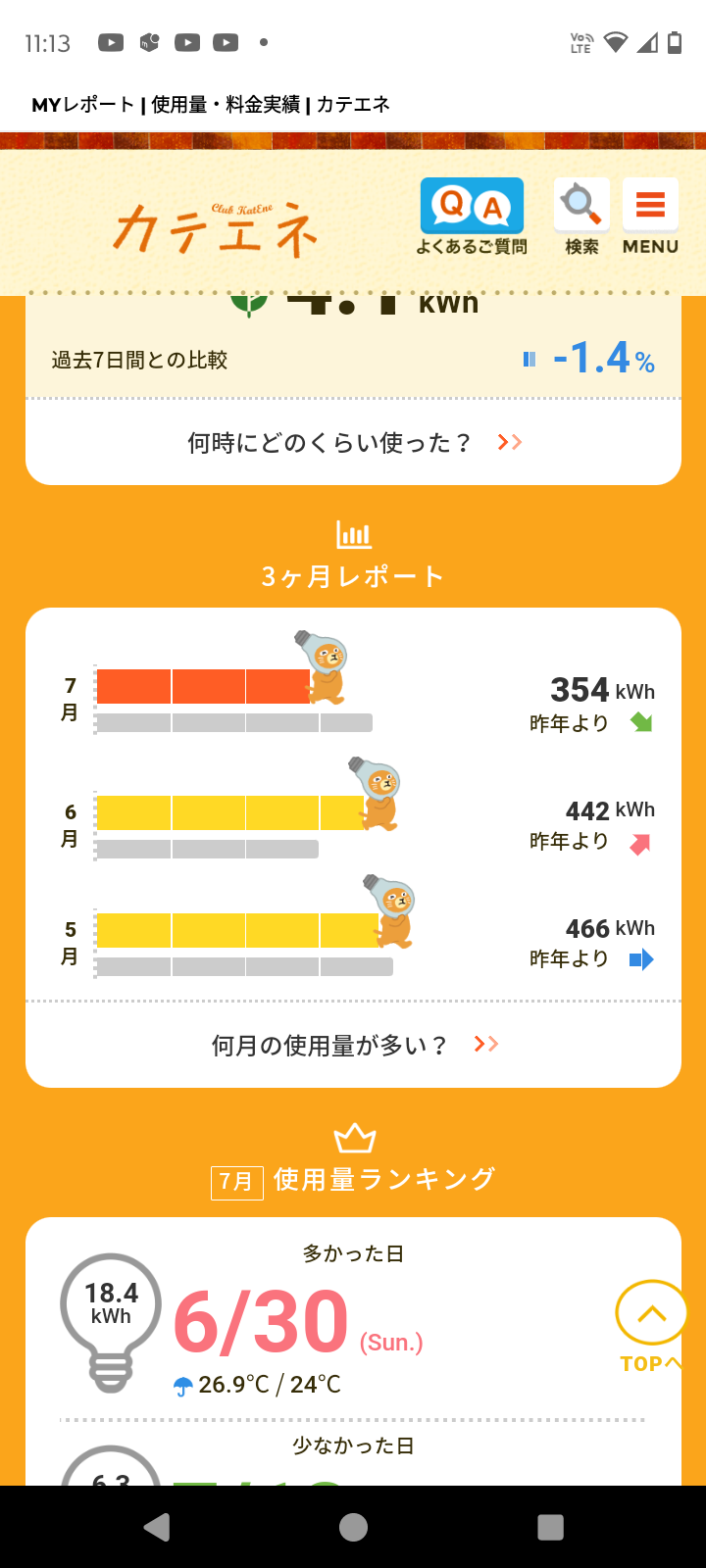Tap the カテエネ logo to go home
The height and width of the screenshot is (1568, 706).
pyautogui.click(x=217, y=229)
